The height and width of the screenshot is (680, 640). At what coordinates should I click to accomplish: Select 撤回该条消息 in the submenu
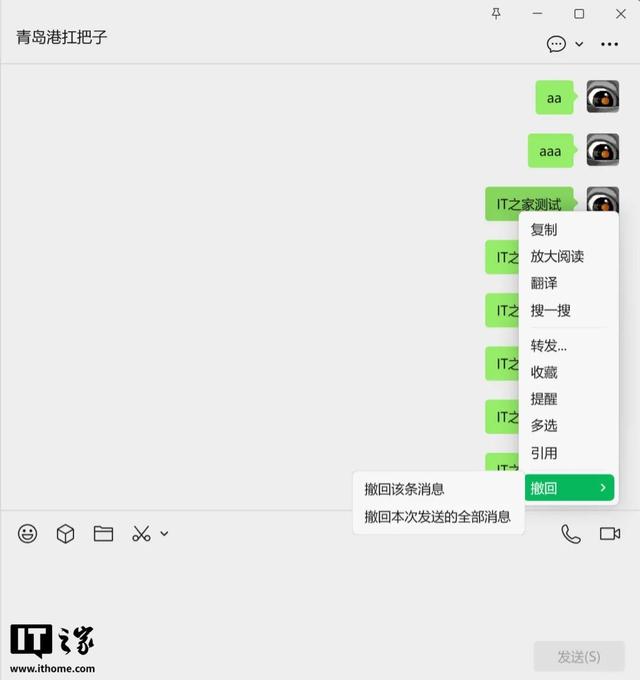[404, 490]
